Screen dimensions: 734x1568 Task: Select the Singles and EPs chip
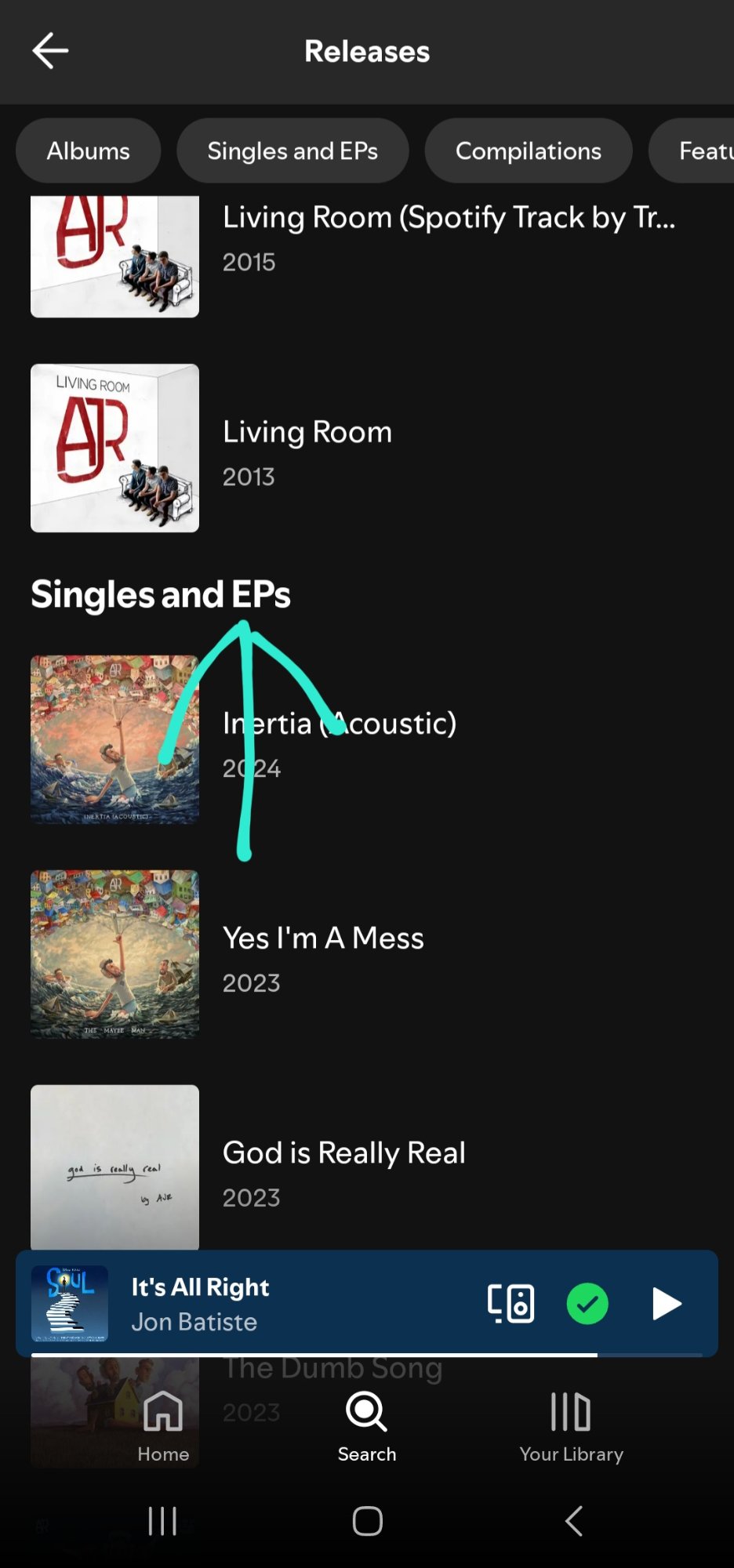coord(293,151)
